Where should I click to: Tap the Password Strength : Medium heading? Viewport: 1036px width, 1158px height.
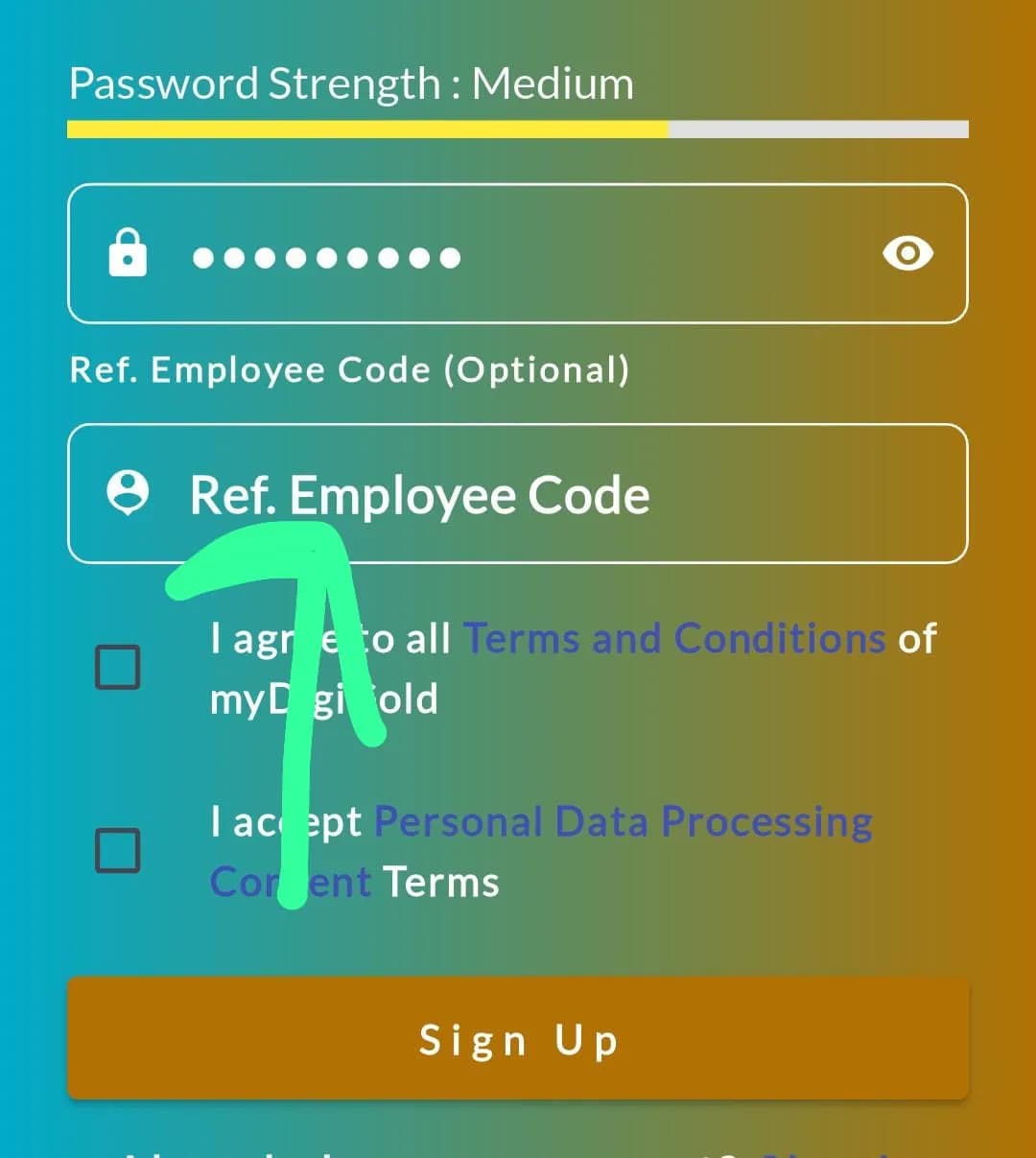point(351,83)
